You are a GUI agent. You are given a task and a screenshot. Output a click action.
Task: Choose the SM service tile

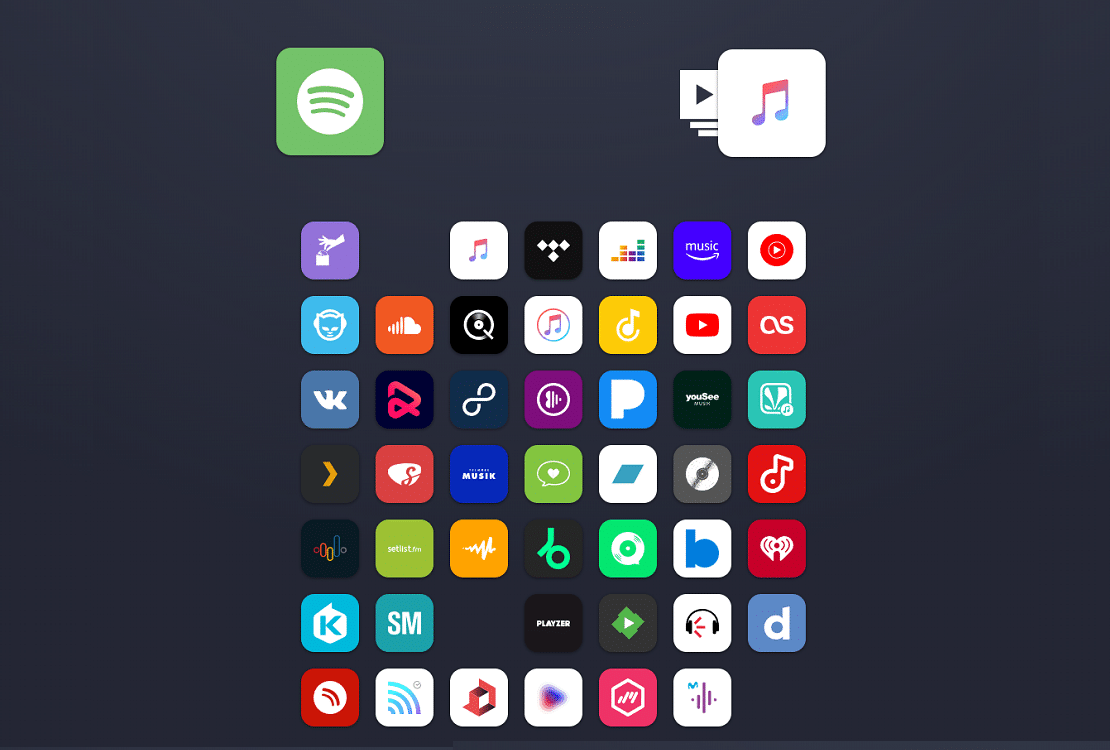coord(404,623)
